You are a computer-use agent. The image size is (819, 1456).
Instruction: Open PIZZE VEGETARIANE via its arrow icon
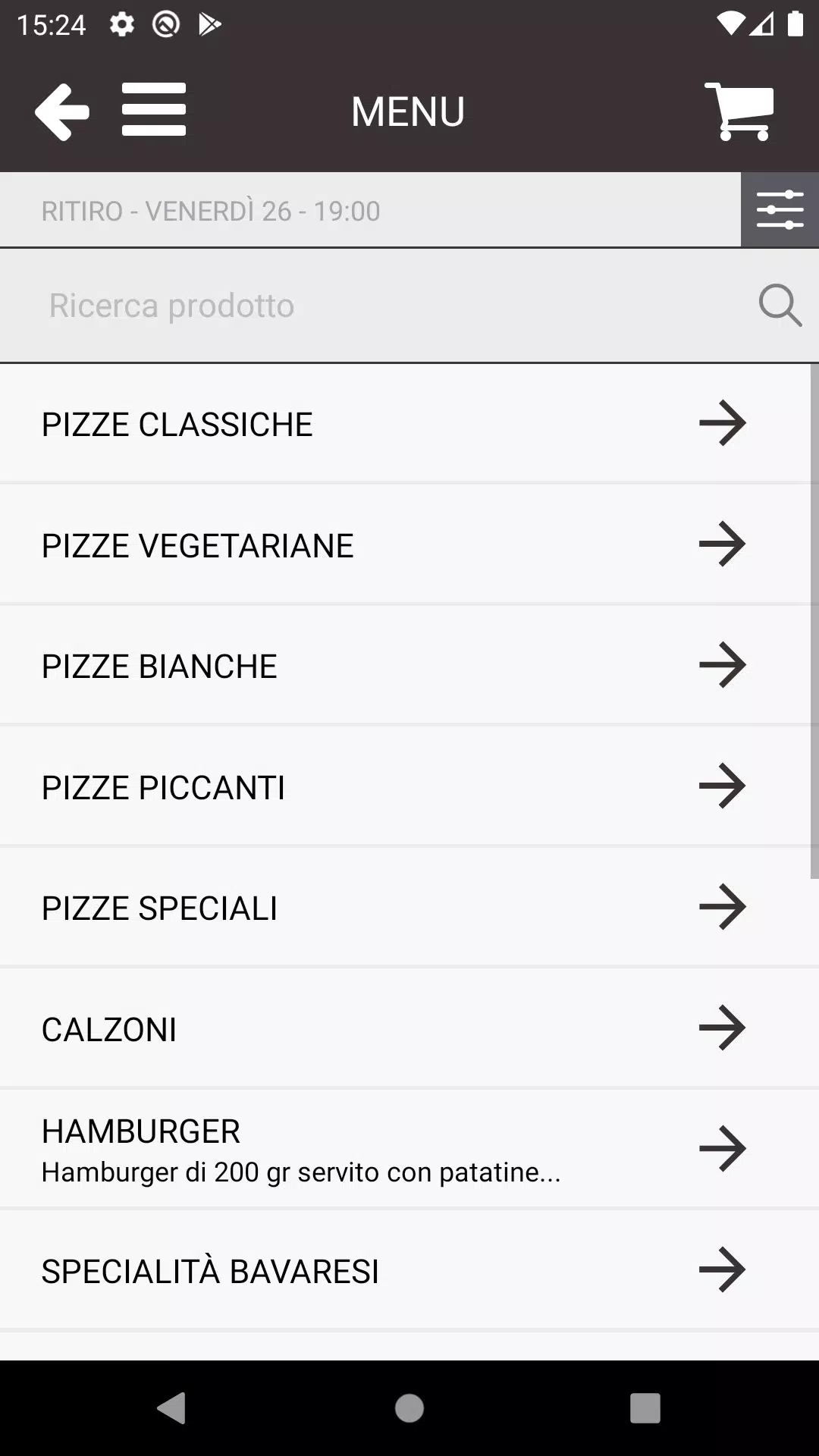pyautogui.click(x=723, y=544)
